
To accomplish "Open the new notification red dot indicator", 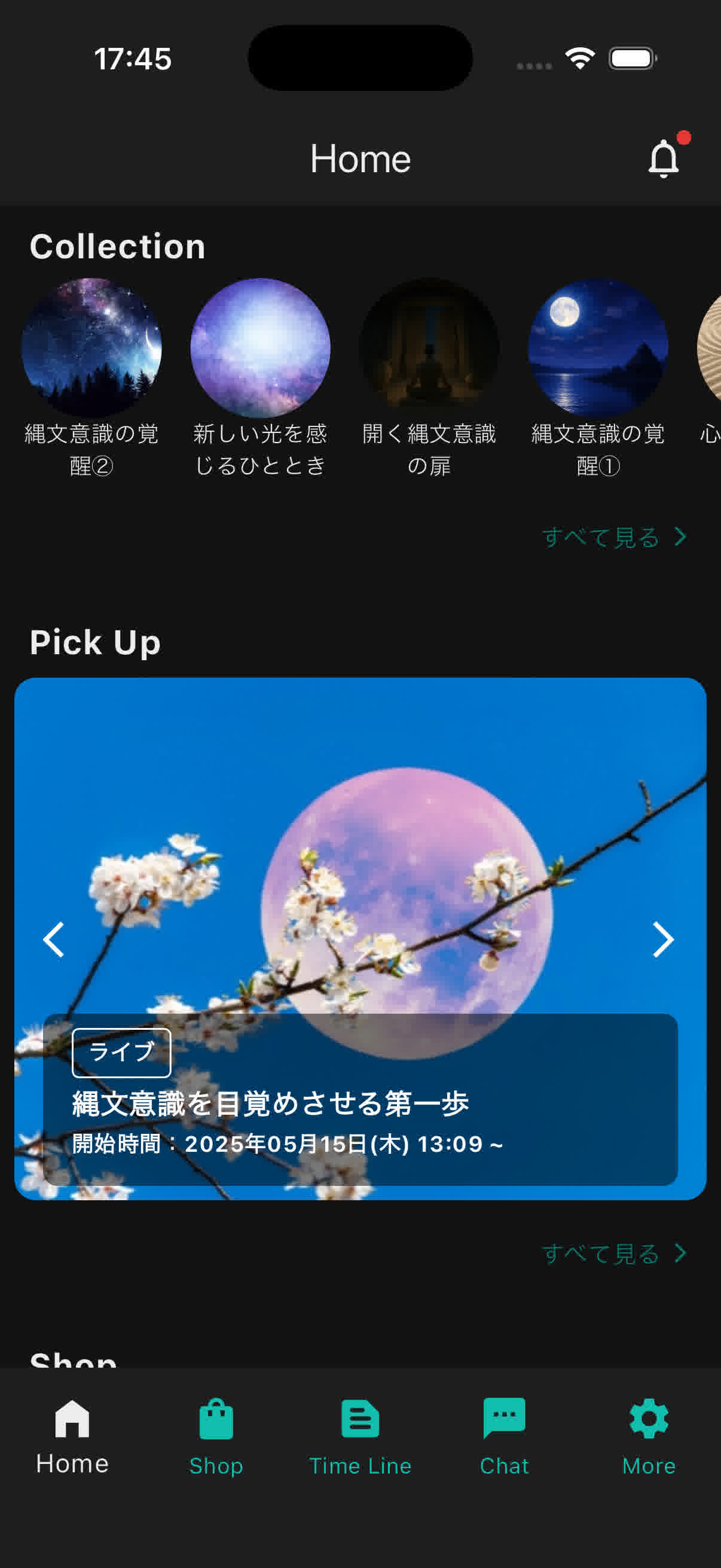I will click(685, 138).
